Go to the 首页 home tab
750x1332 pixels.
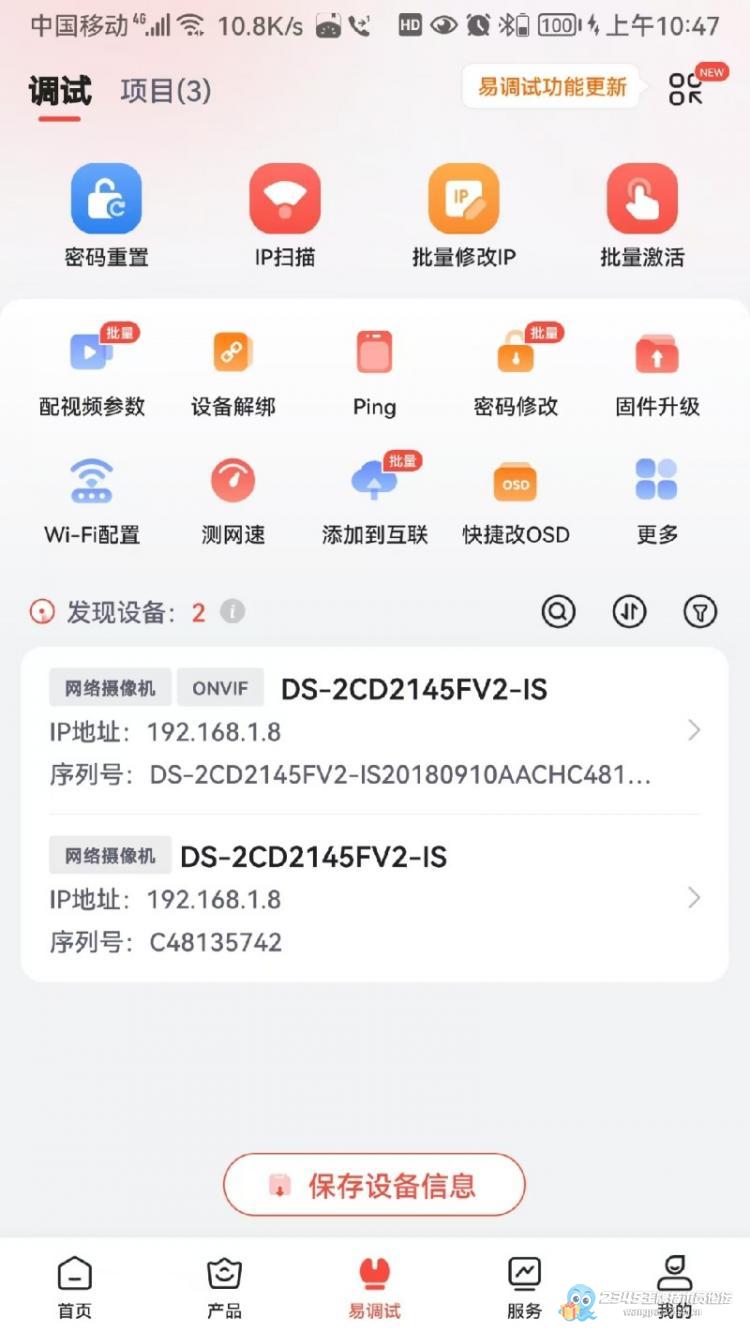tap(75, 1287)
